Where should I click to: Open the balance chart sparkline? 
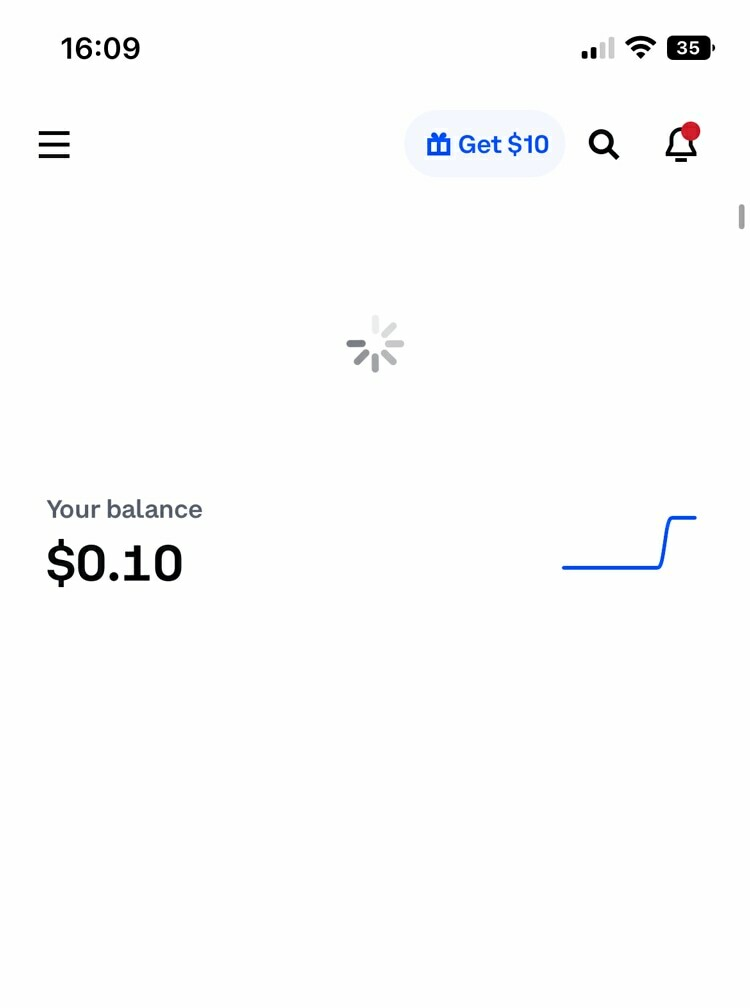(x=629, y=543)
